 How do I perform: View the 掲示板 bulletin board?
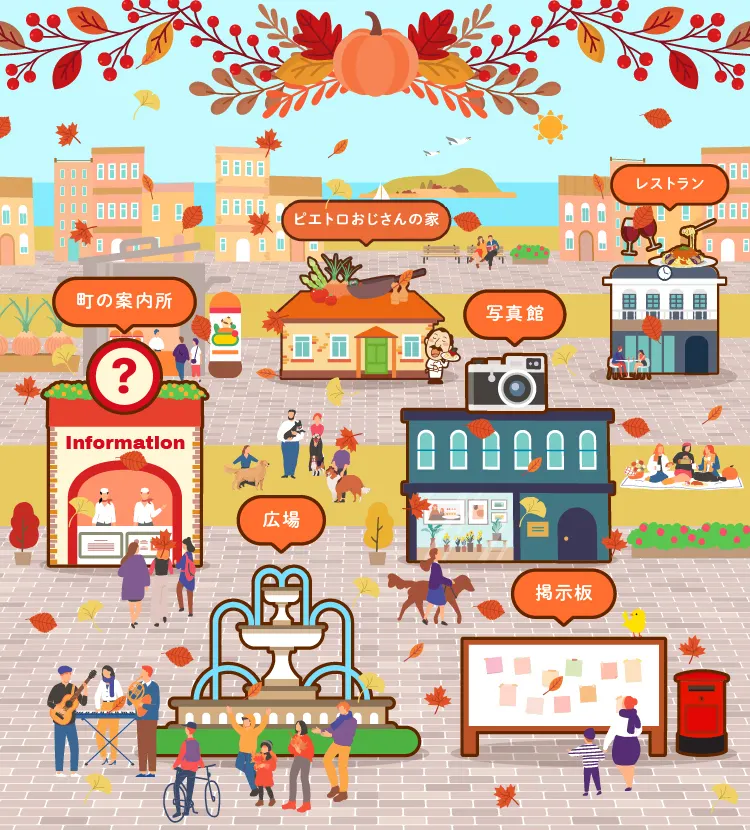pyautogui.click(x=563, y=593)
